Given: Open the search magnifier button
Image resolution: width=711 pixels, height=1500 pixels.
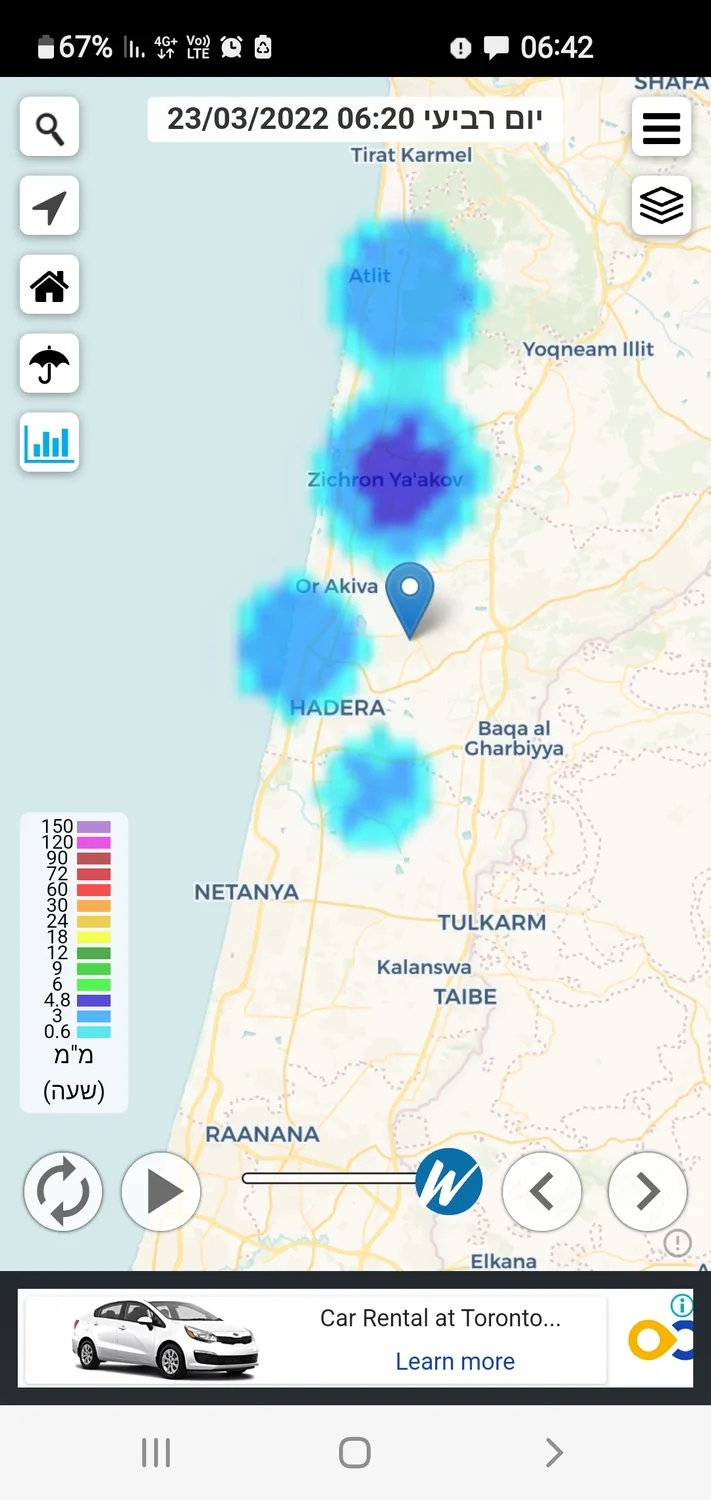Looking at the screenshot, I should [x=49, y=128].
